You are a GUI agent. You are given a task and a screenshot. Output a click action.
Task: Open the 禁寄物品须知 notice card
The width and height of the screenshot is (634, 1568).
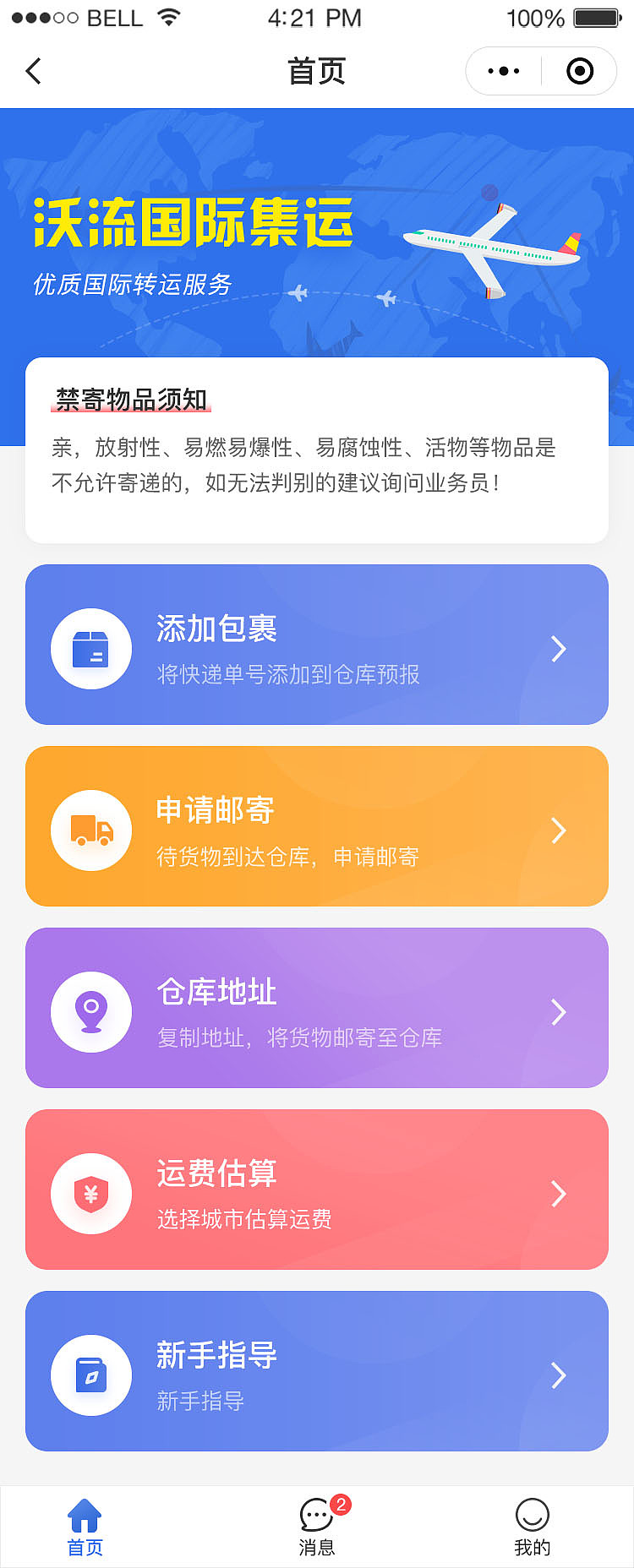(x=317, y=450)
